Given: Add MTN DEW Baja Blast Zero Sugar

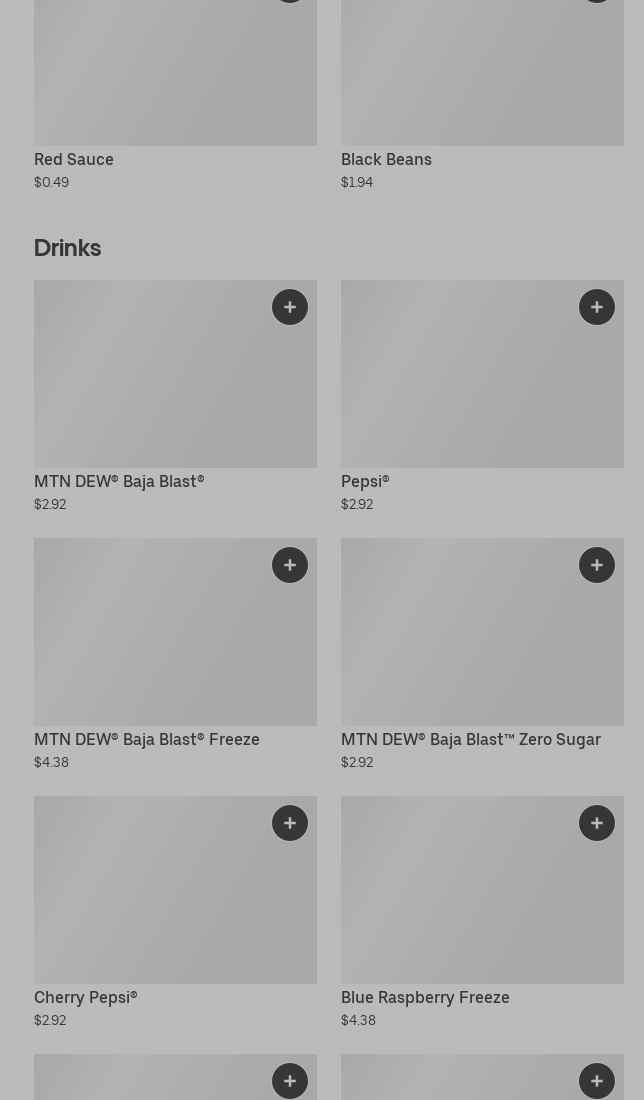Looking at the screenshot, I should click(597, 565).
